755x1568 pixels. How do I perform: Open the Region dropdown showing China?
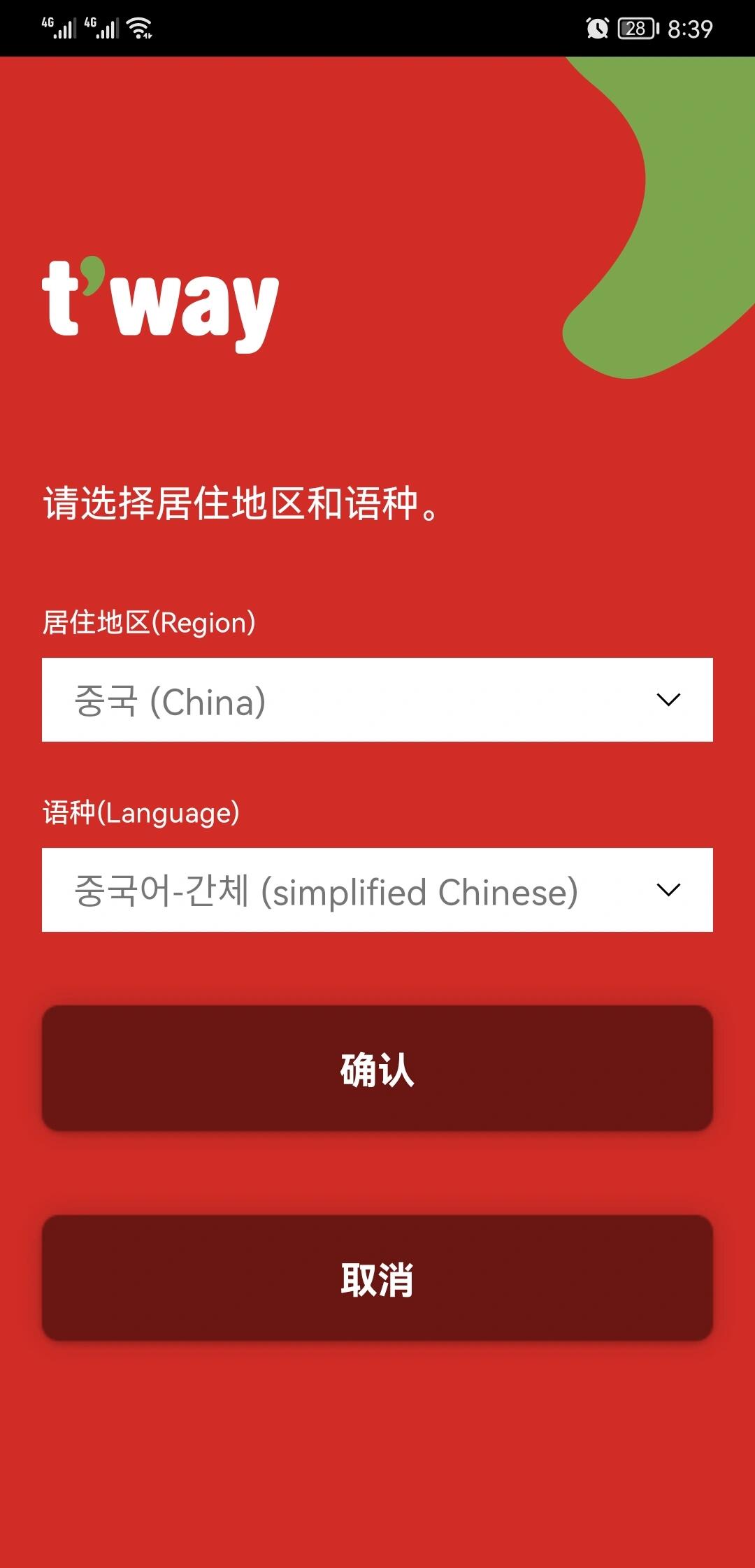click(377, 700)
